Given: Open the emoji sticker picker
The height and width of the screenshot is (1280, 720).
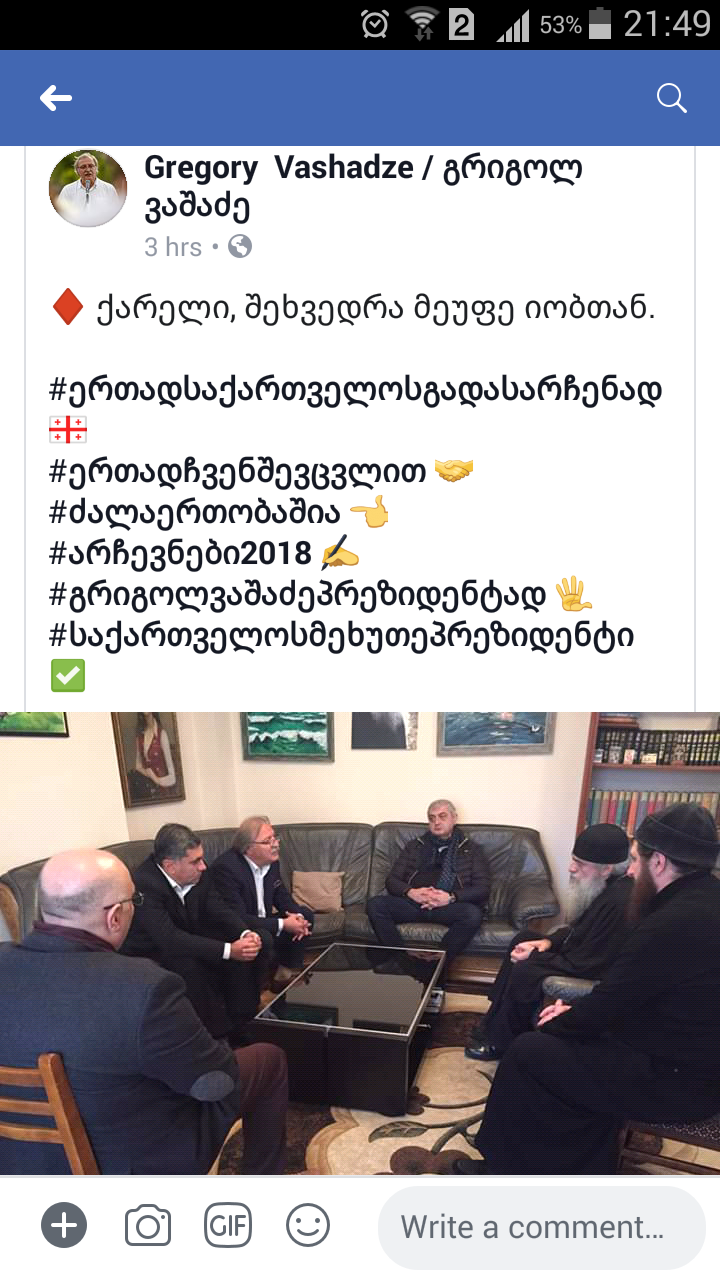Looking at the screenshot, I should (x=307, y=1226).
